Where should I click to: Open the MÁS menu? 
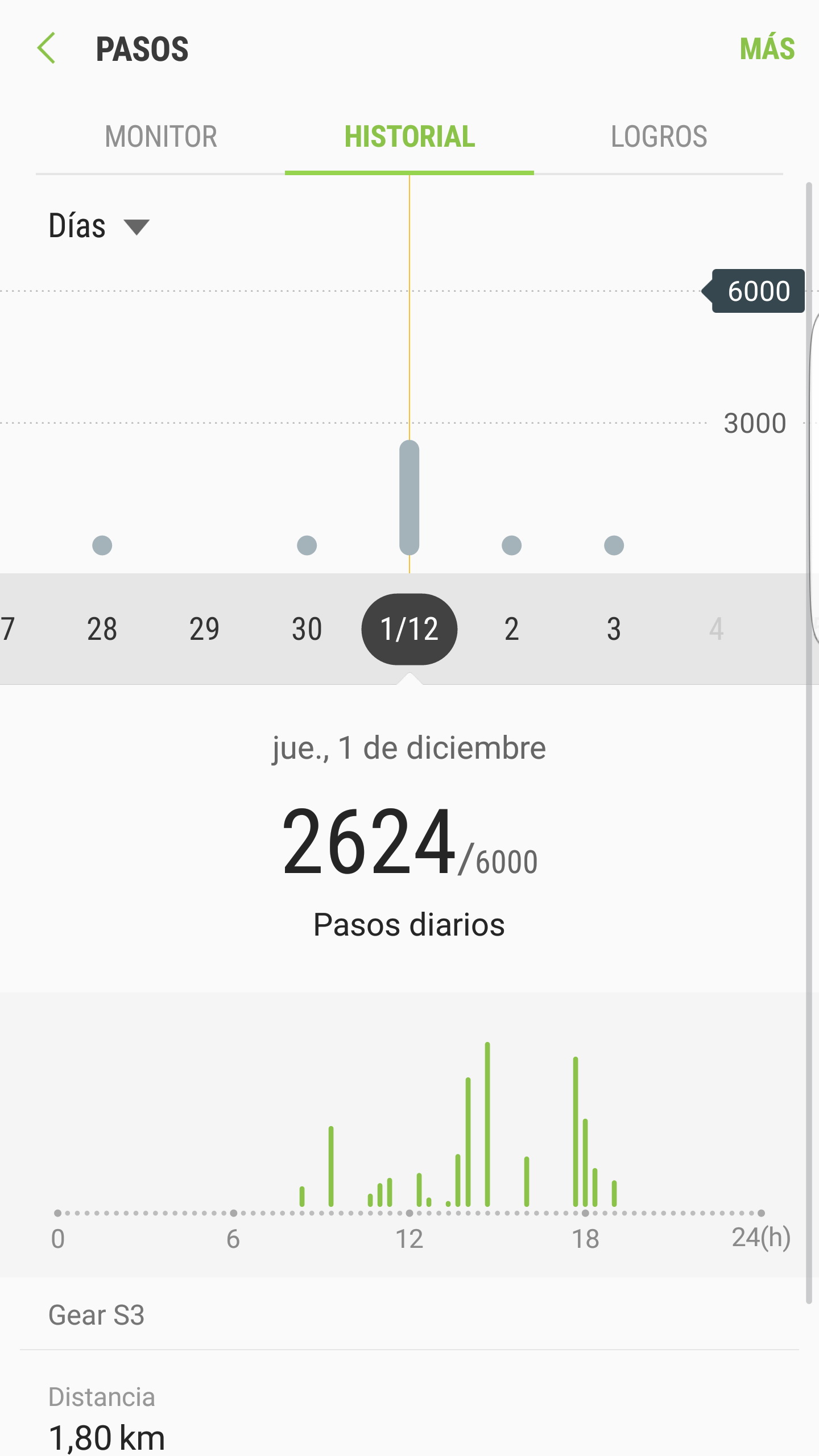(x=767, y=48)
